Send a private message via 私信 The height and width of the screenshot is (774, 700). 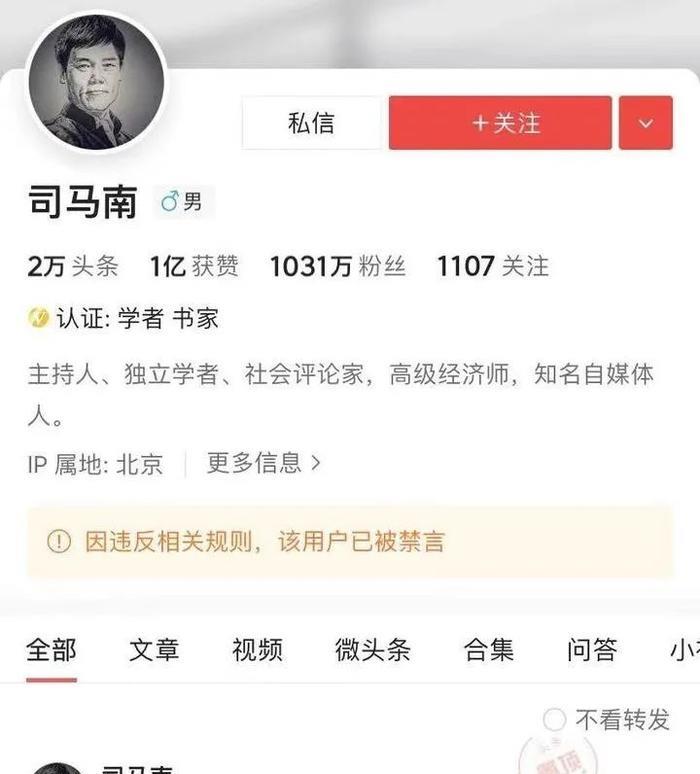click(x=311, y=123)
